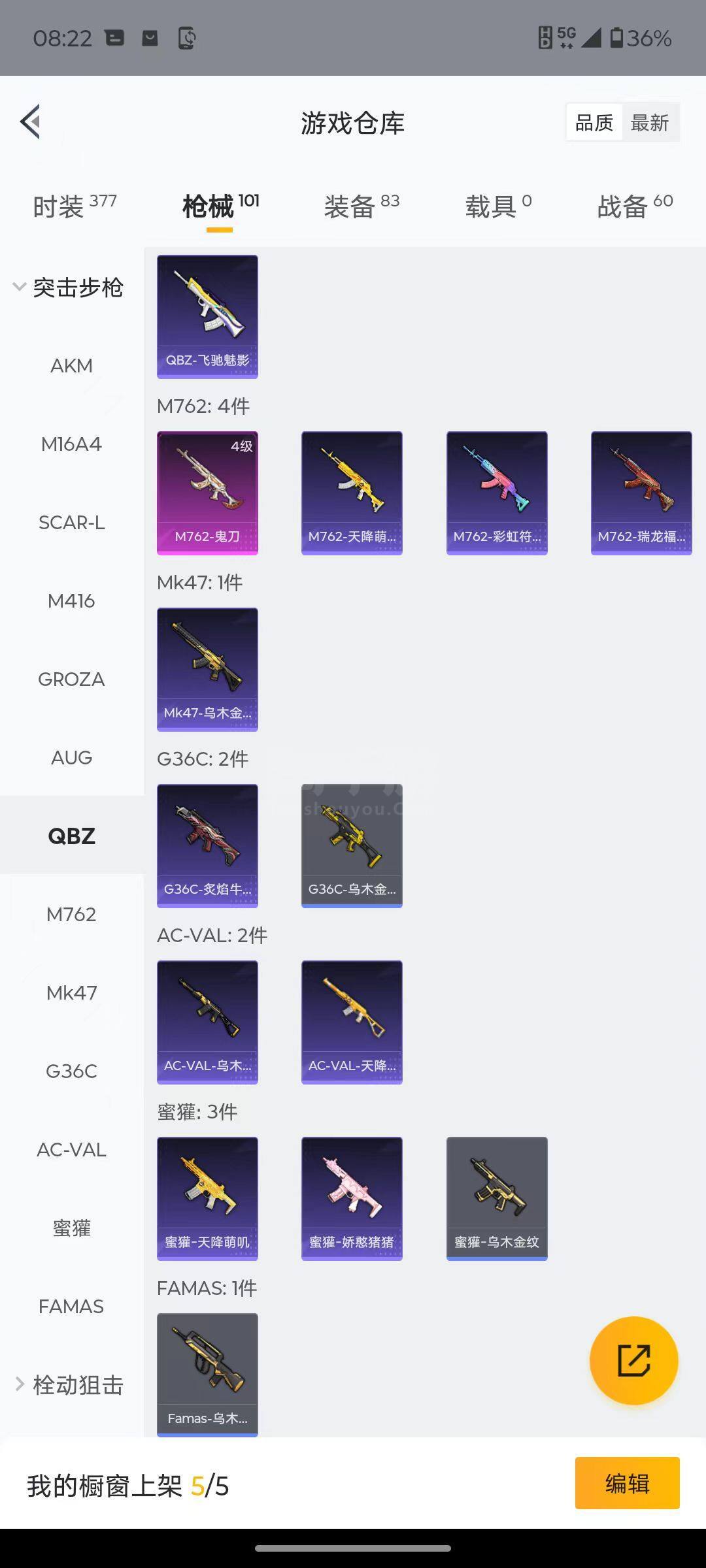Open the 蜜獾-娇憨猪猪 skin
The height and width of the screenshot is (1568, 706).
pos(352,1199)
